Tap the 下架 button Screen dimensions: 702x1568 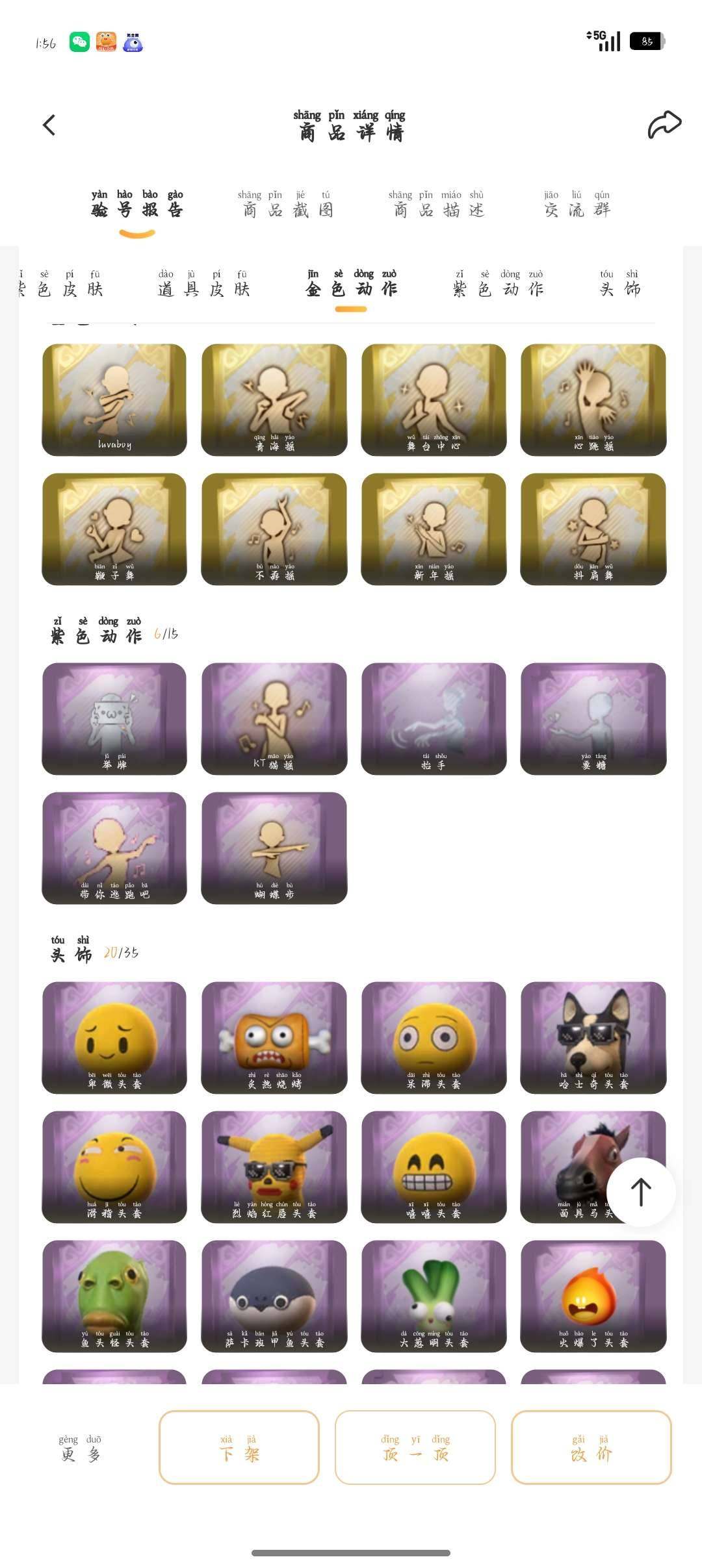point(239,1447)
